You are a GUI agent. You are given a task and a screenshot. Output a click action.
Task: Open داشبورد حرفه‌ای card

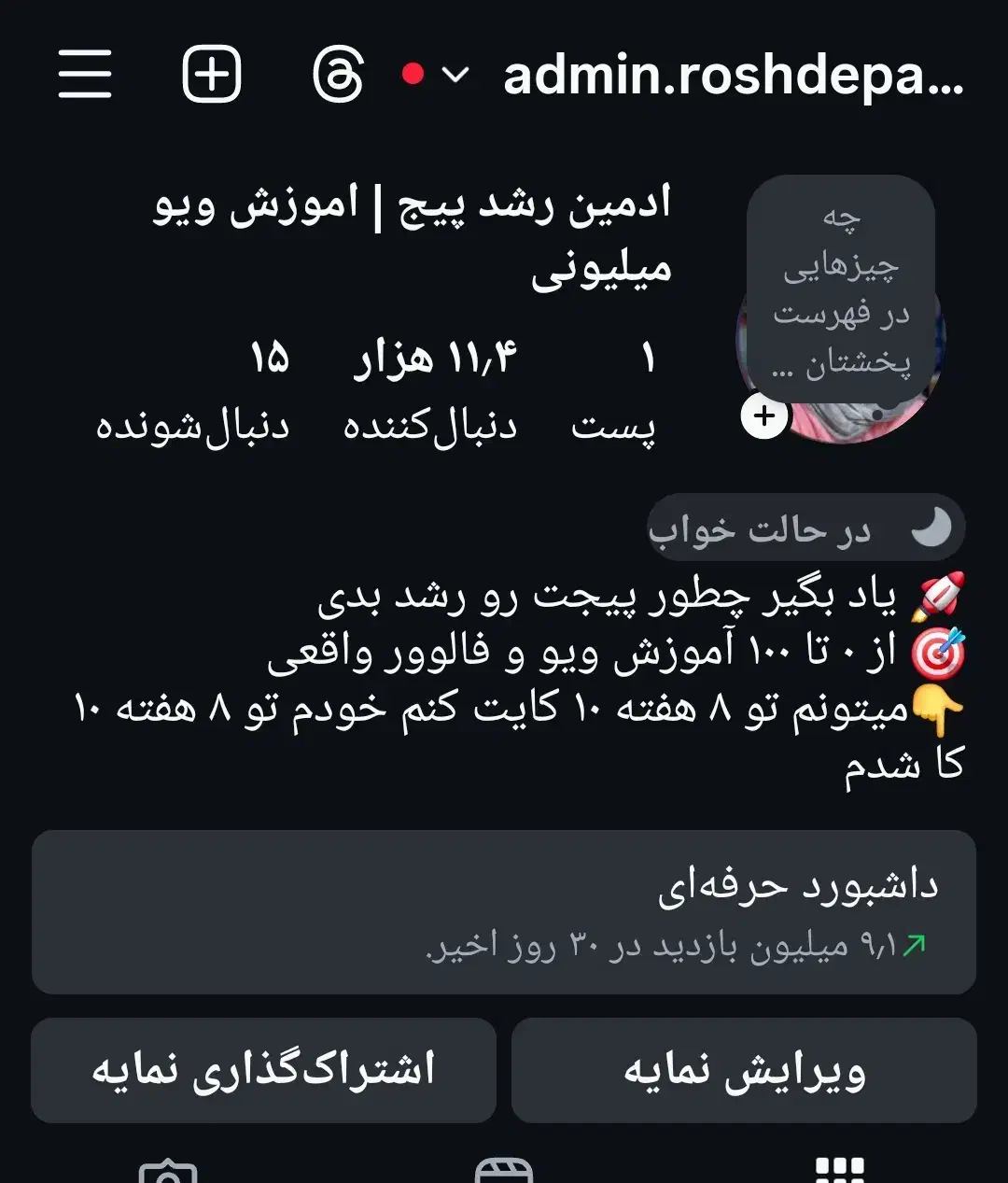point(504,912)
